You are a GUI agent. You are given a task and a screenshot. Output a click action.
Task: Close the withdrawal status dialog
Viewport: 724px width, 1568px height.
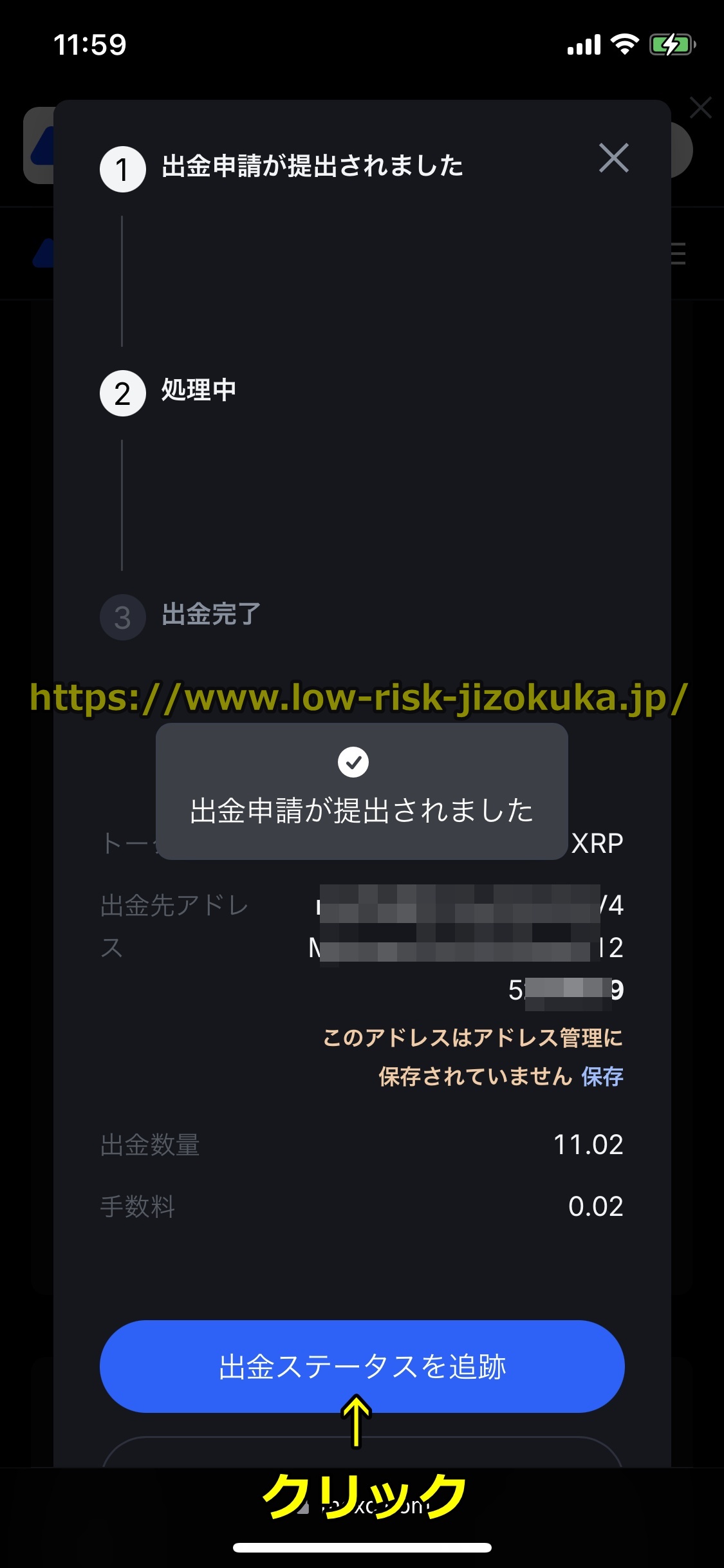pyautogui.click(x=613, y=158)
